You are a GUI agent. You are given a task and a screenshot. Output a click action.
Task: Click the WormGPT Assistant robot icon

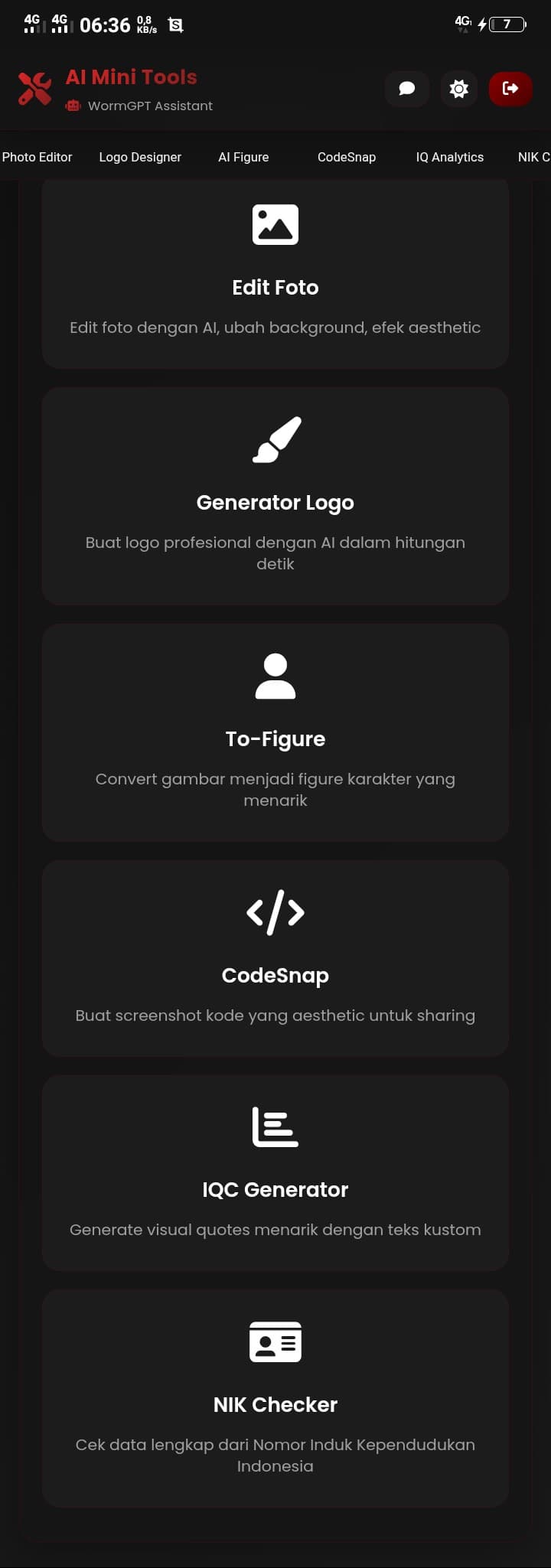pyautogui.click(x=72, y=106)
